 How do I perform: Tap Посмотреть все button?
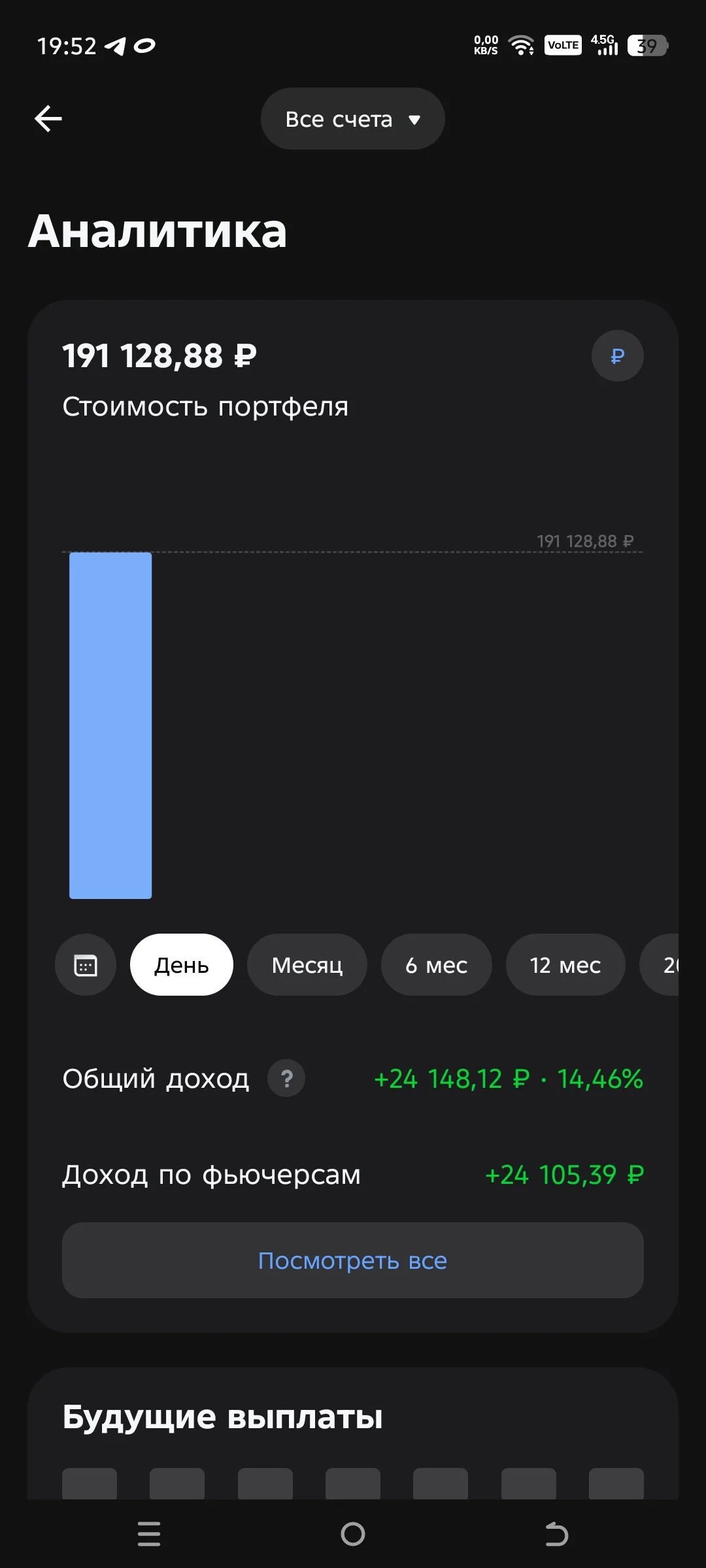pos(353,1260)
